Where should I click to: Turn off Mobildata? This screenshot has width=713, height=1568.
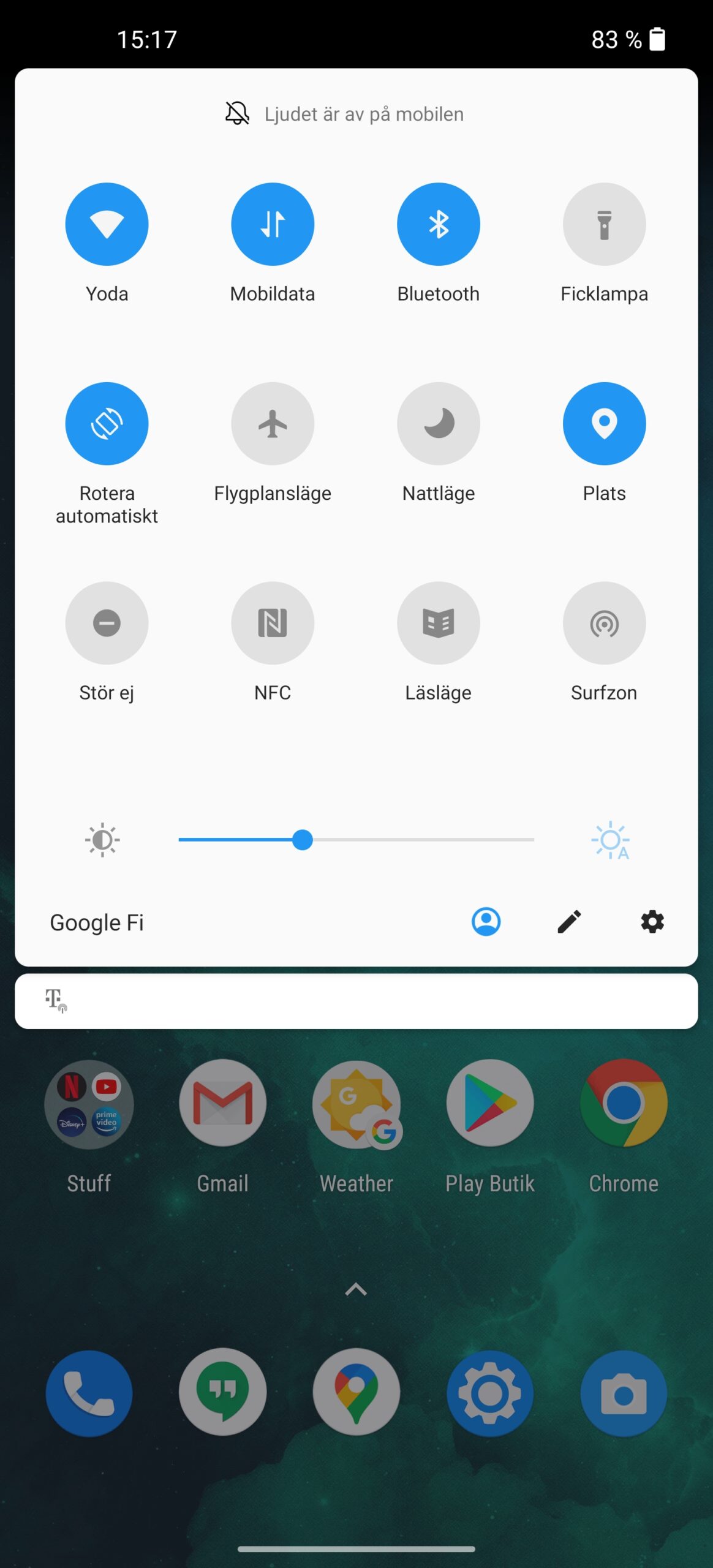point(273,224)
